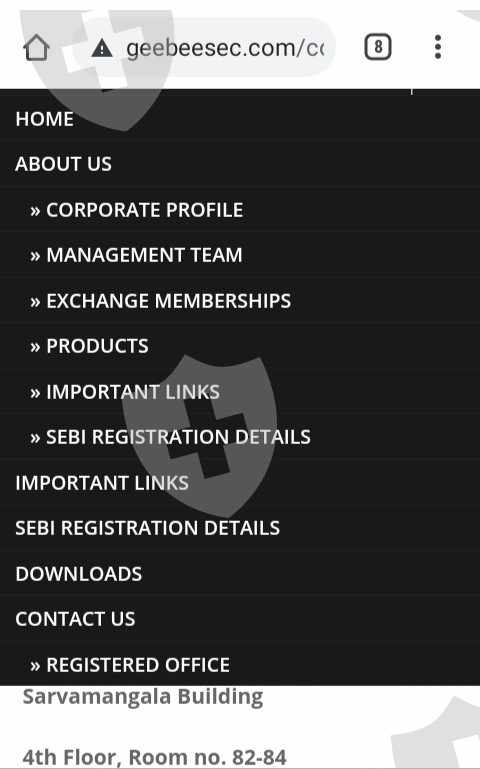The image size is (480, 769).
Task: Go to DOWNLOADS
Action: point(240,574)
